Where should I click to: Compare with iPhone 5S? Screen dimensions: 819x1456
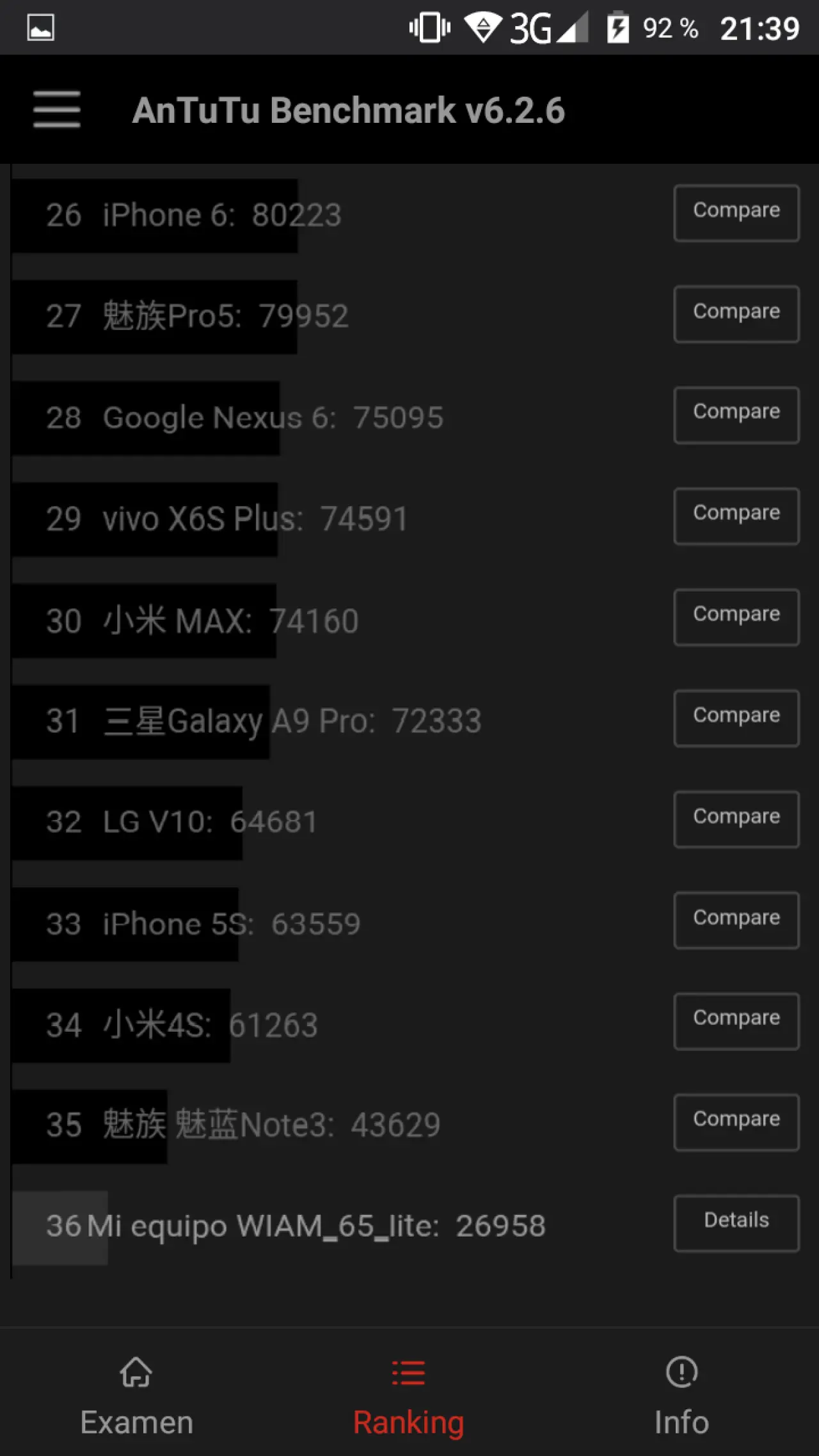(x=736, y=921)
